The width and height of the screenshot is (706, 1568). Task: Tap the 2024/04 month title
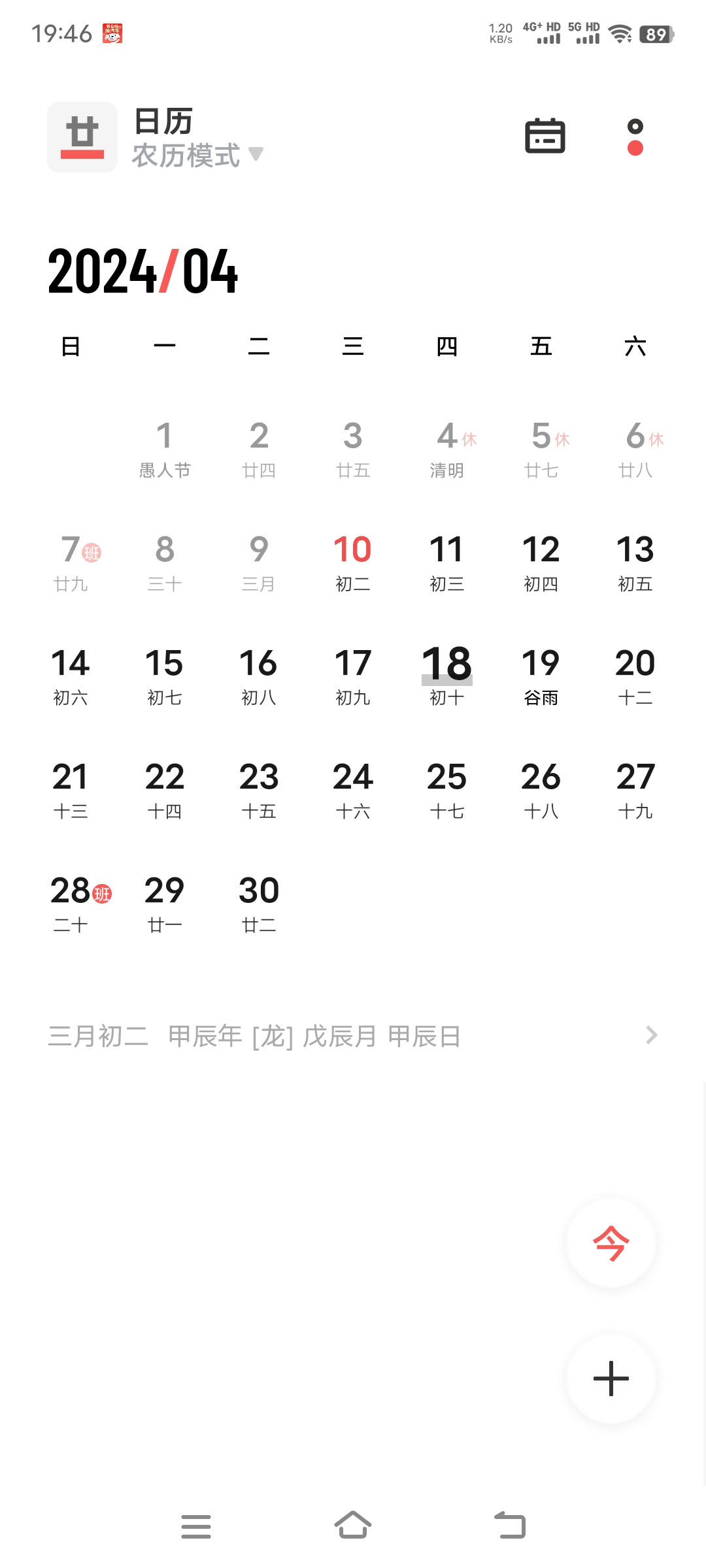tap(143, 272)
